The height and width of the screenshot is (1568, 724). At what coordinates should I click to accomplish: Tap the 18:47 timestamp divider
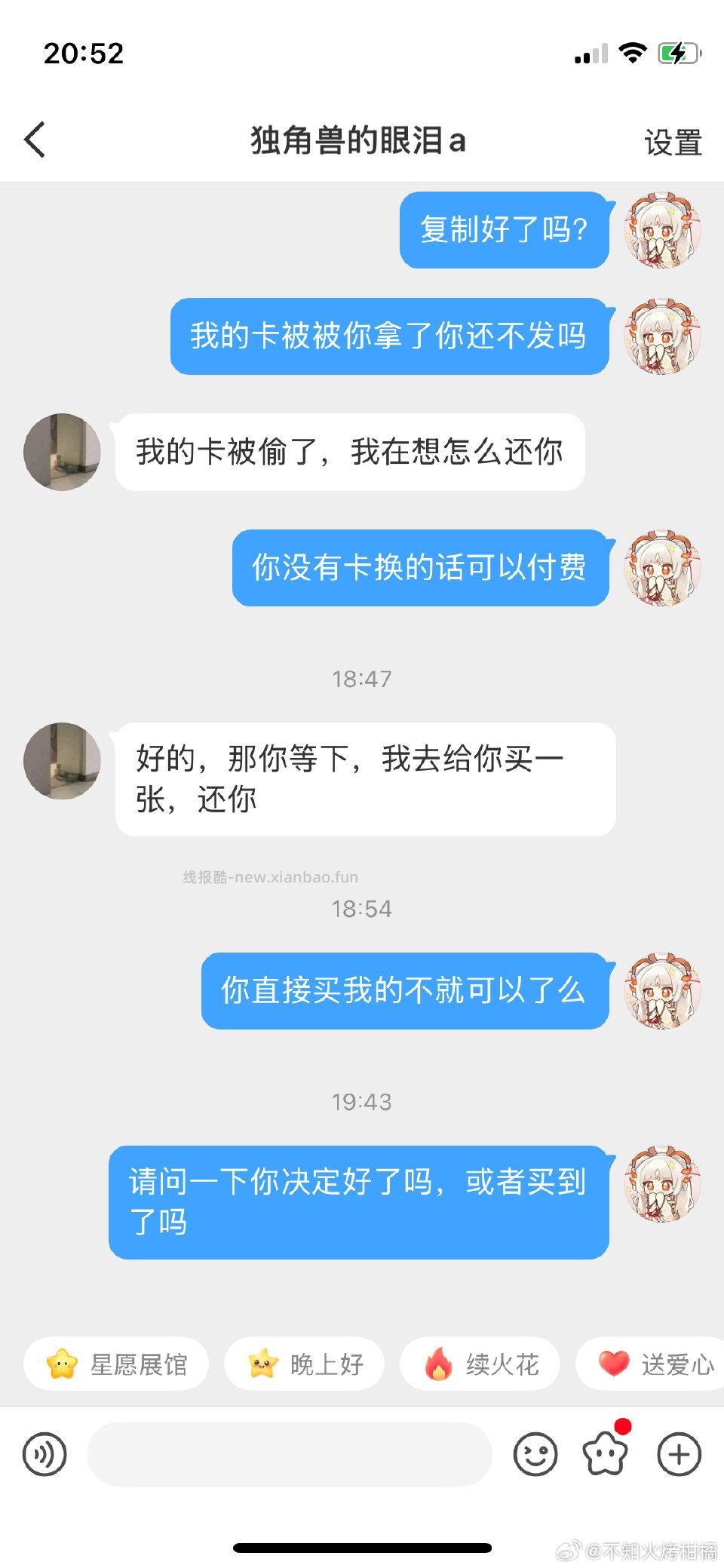coord(362,679)
